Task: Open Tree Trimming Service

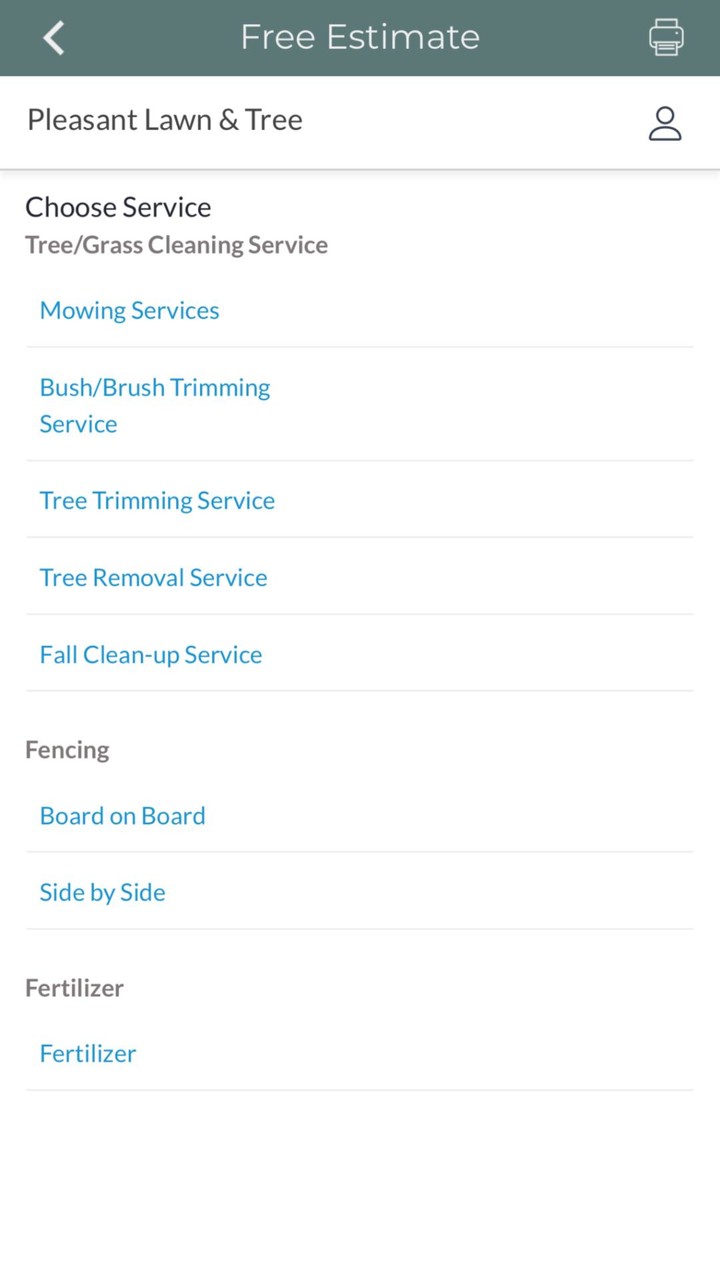Action: coord(157,501)
